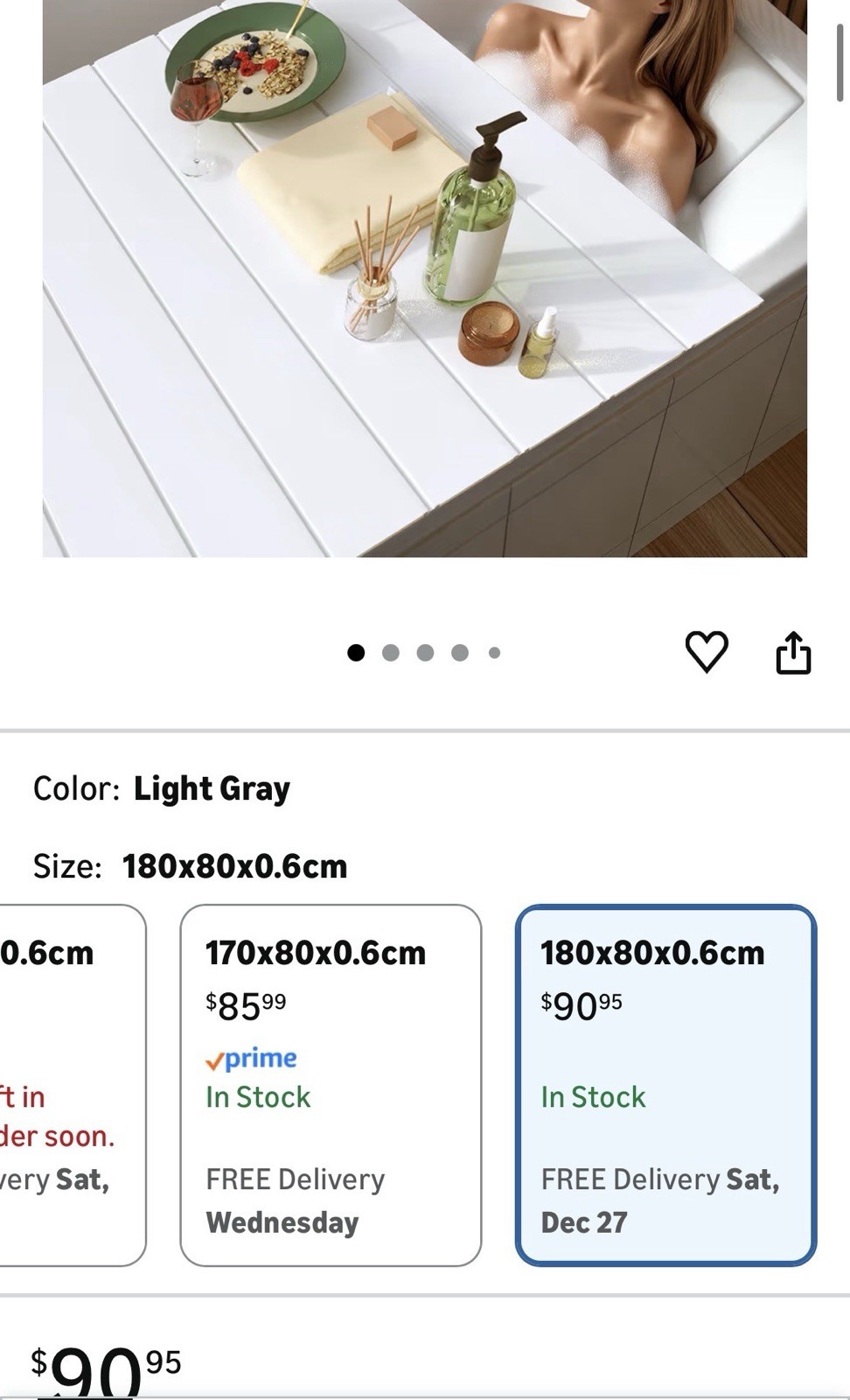Share this product listing
Image resolution: width=850 pixels, height=1400 pixels.
tap(793, 654)
